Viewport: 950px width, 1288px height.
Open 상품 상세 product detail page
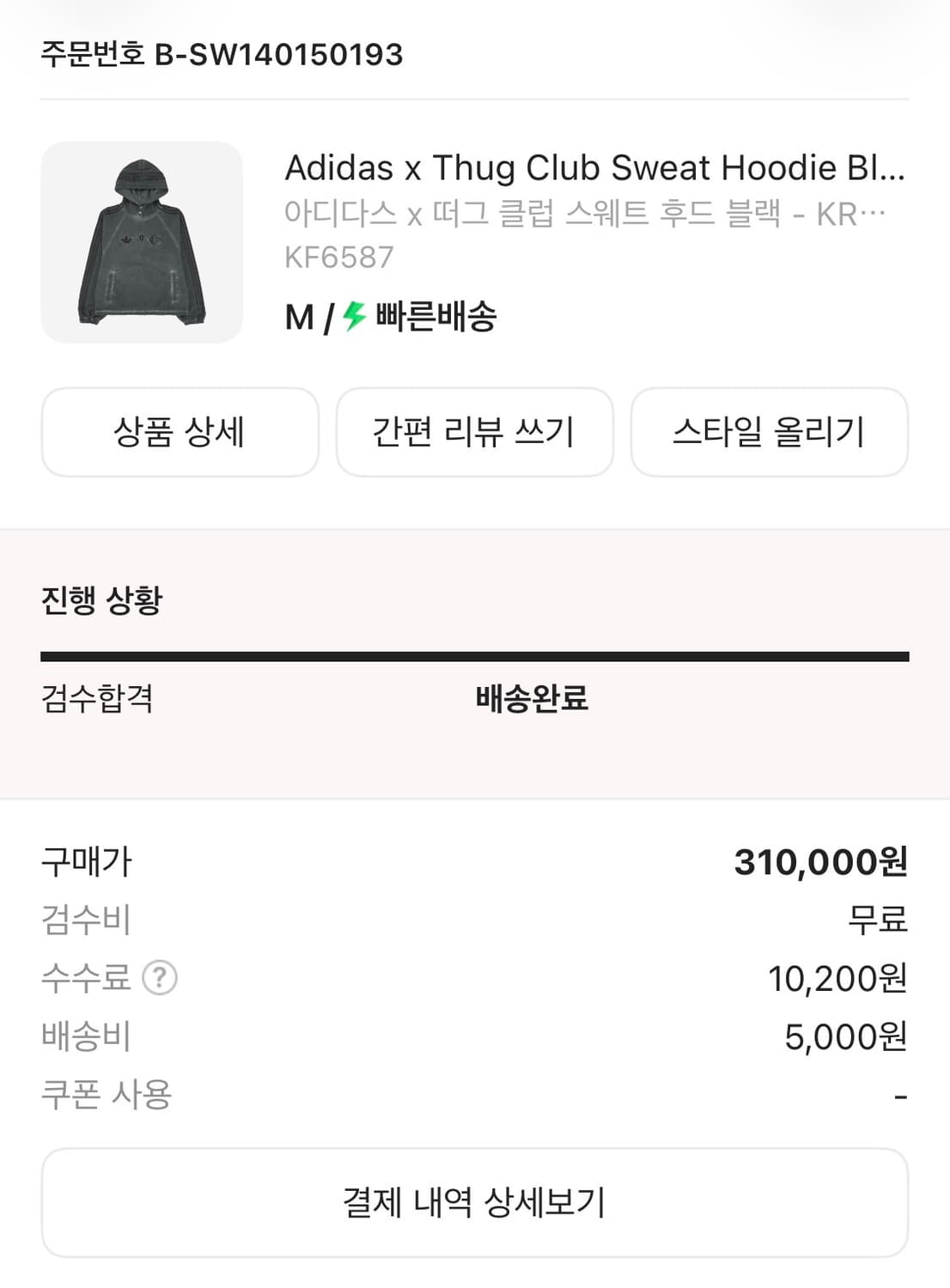(179, 432)
